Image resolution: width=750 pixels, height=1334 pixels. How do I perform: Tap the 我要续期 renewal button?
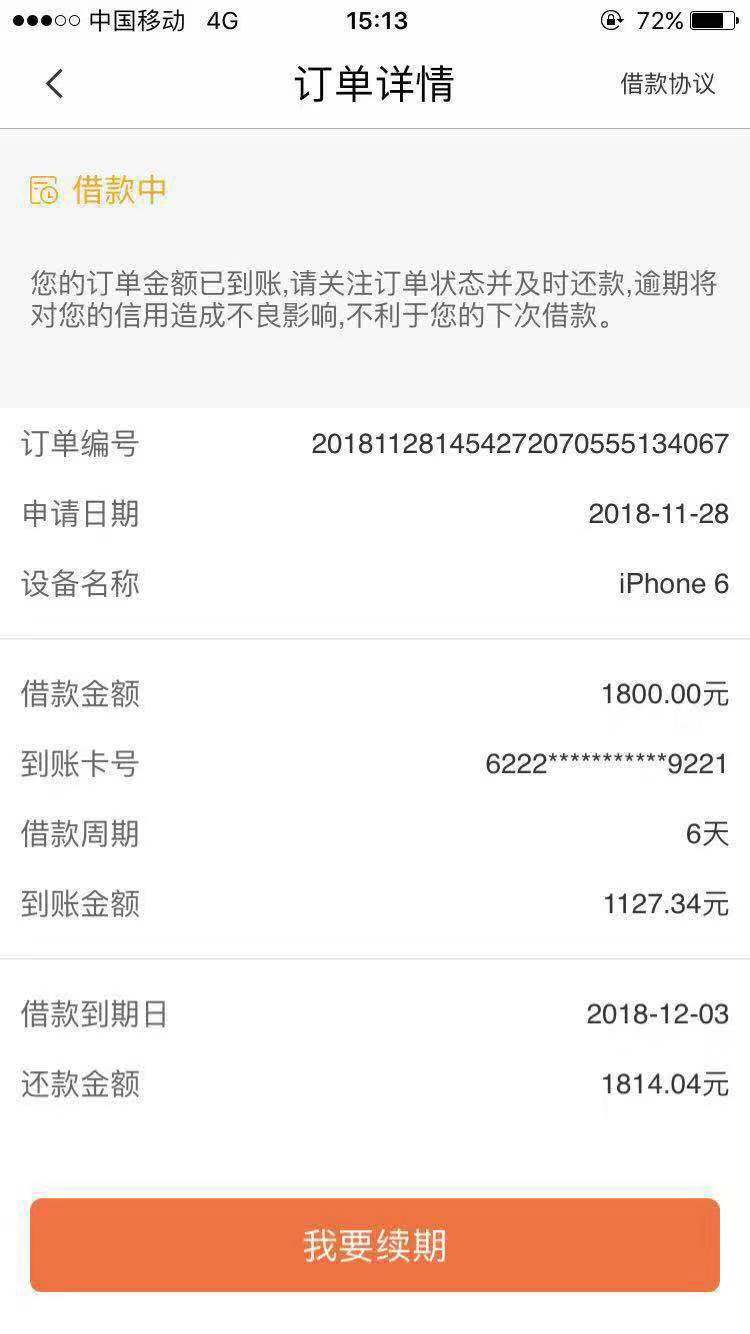(375, 1245)
